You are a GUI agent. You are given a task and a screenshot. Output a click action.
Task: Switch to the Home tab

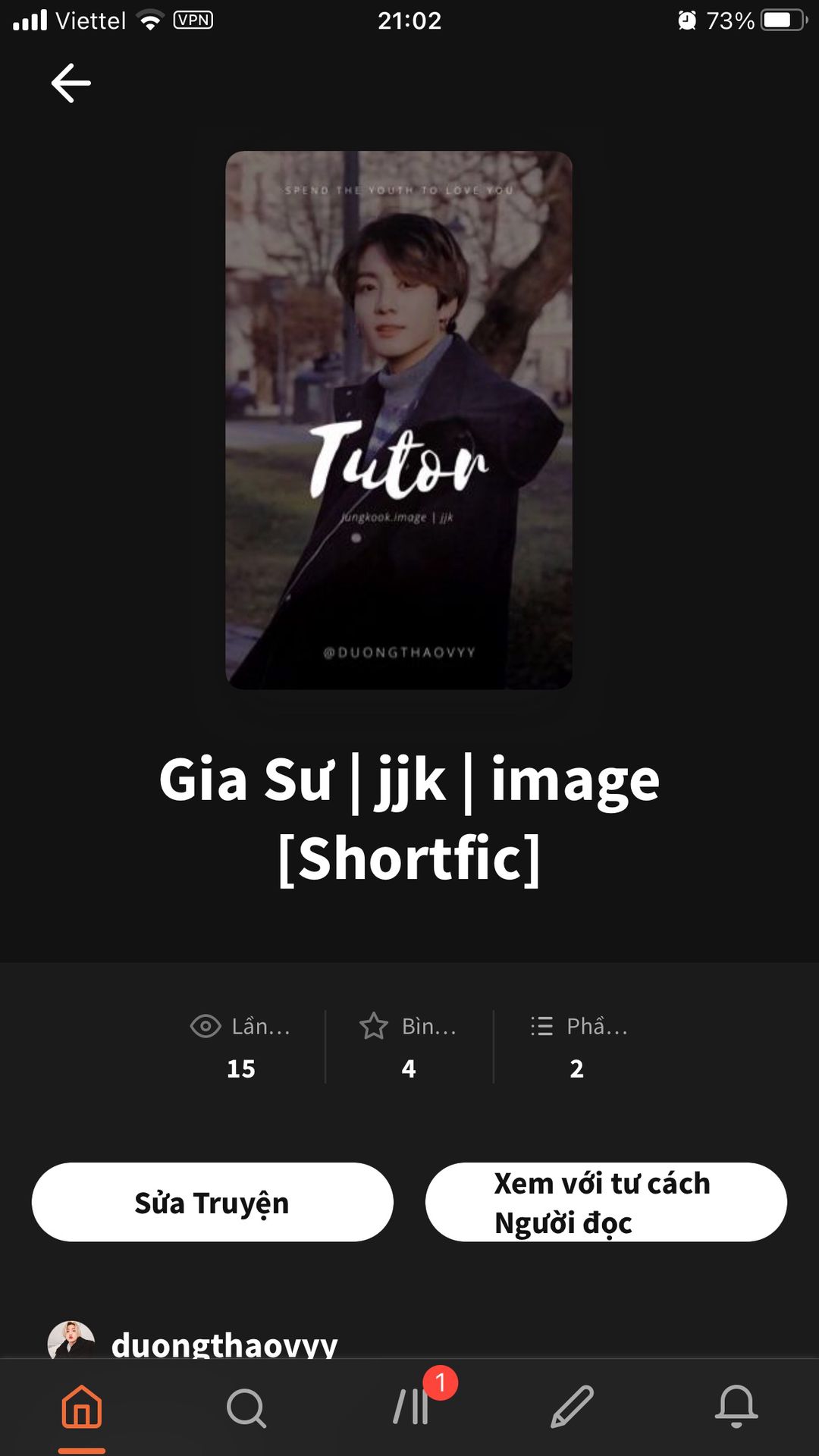point(82,1407)
